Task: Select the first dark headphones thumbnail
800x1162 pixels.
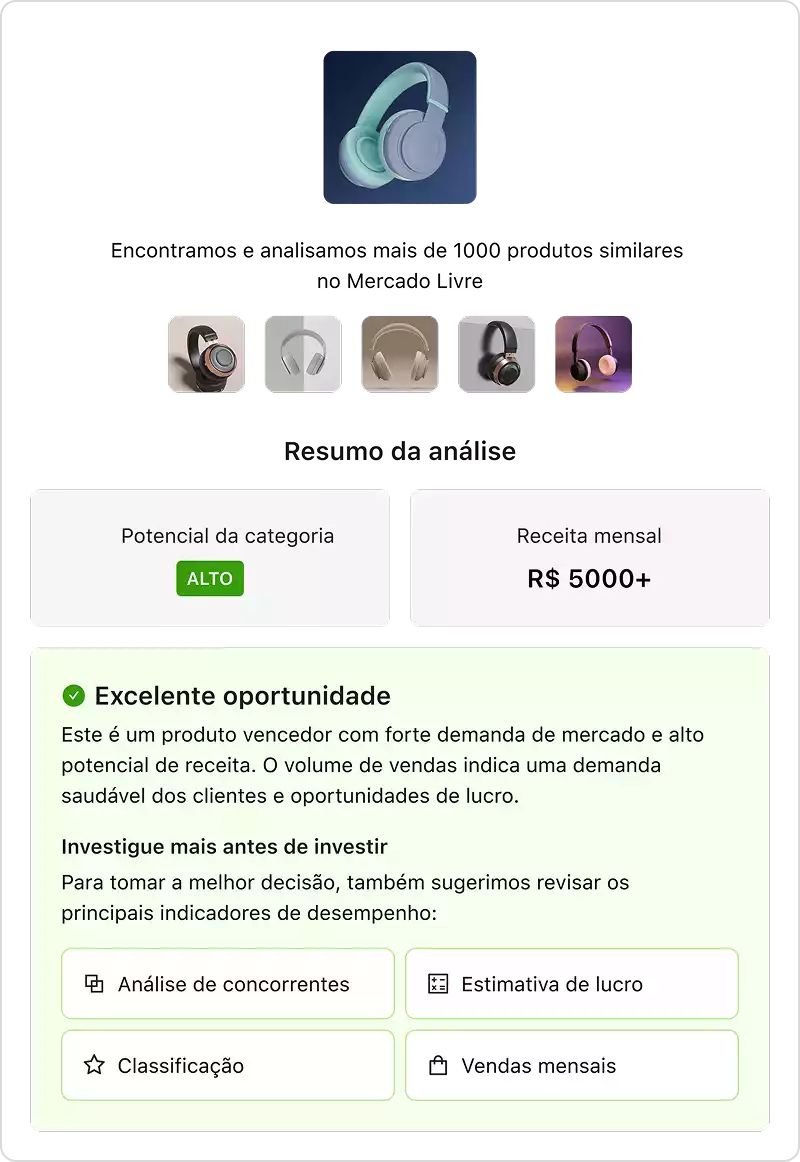Action: (208, 355)
